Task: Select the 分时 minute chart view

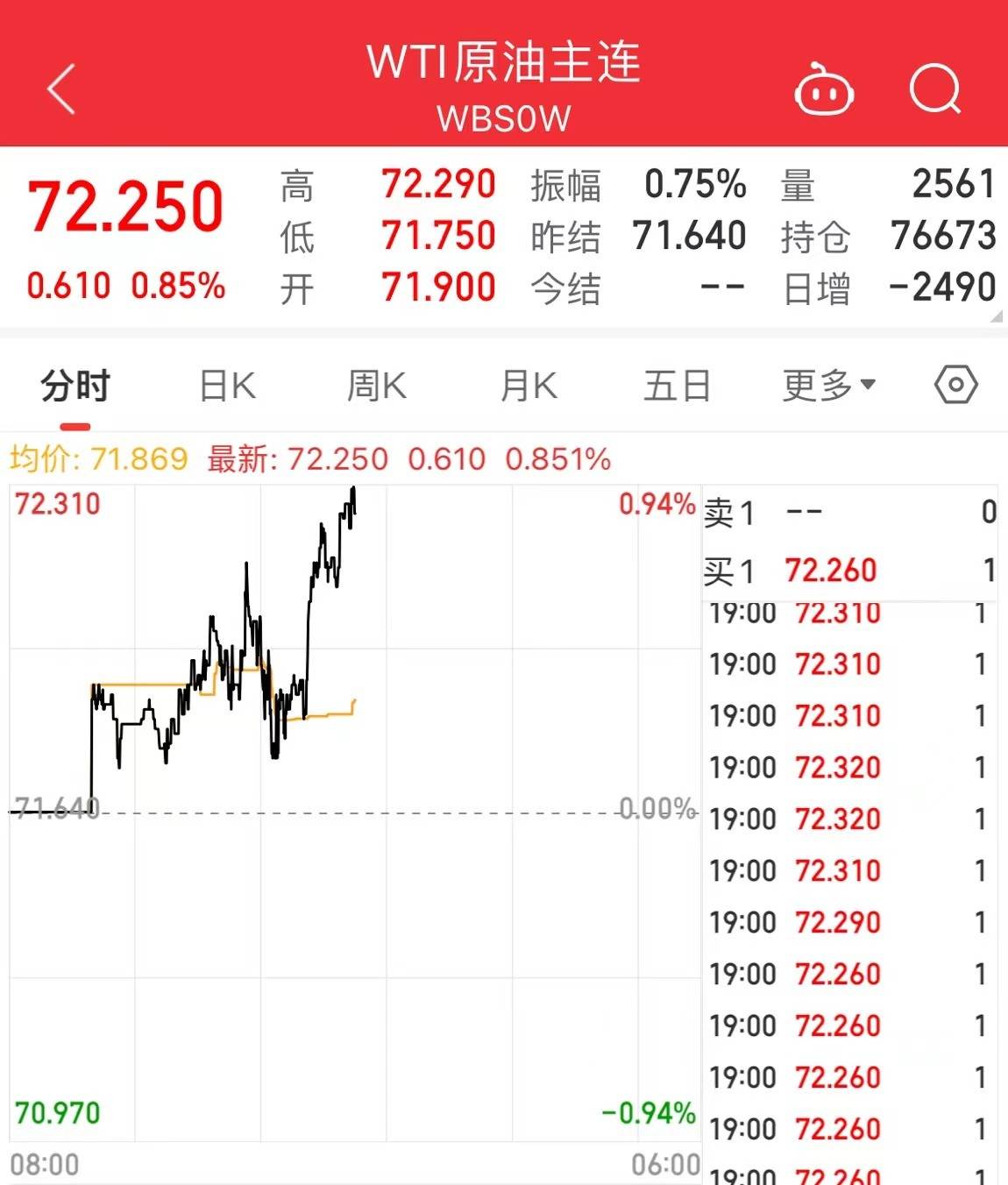Action: [73, 384]
